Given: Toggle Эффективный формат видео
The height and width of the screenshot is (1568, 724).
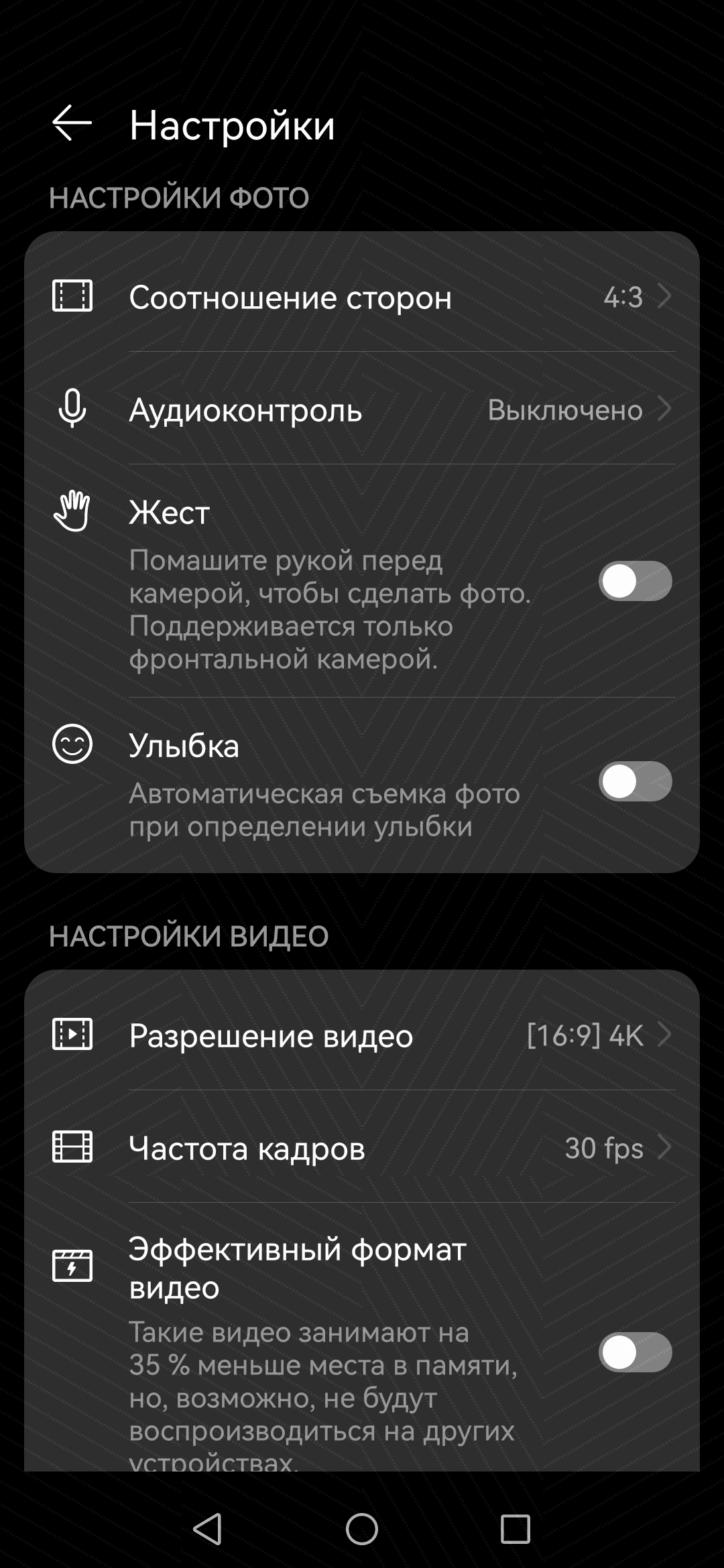Looking at the screenshot, I should tap(635, 1352).
